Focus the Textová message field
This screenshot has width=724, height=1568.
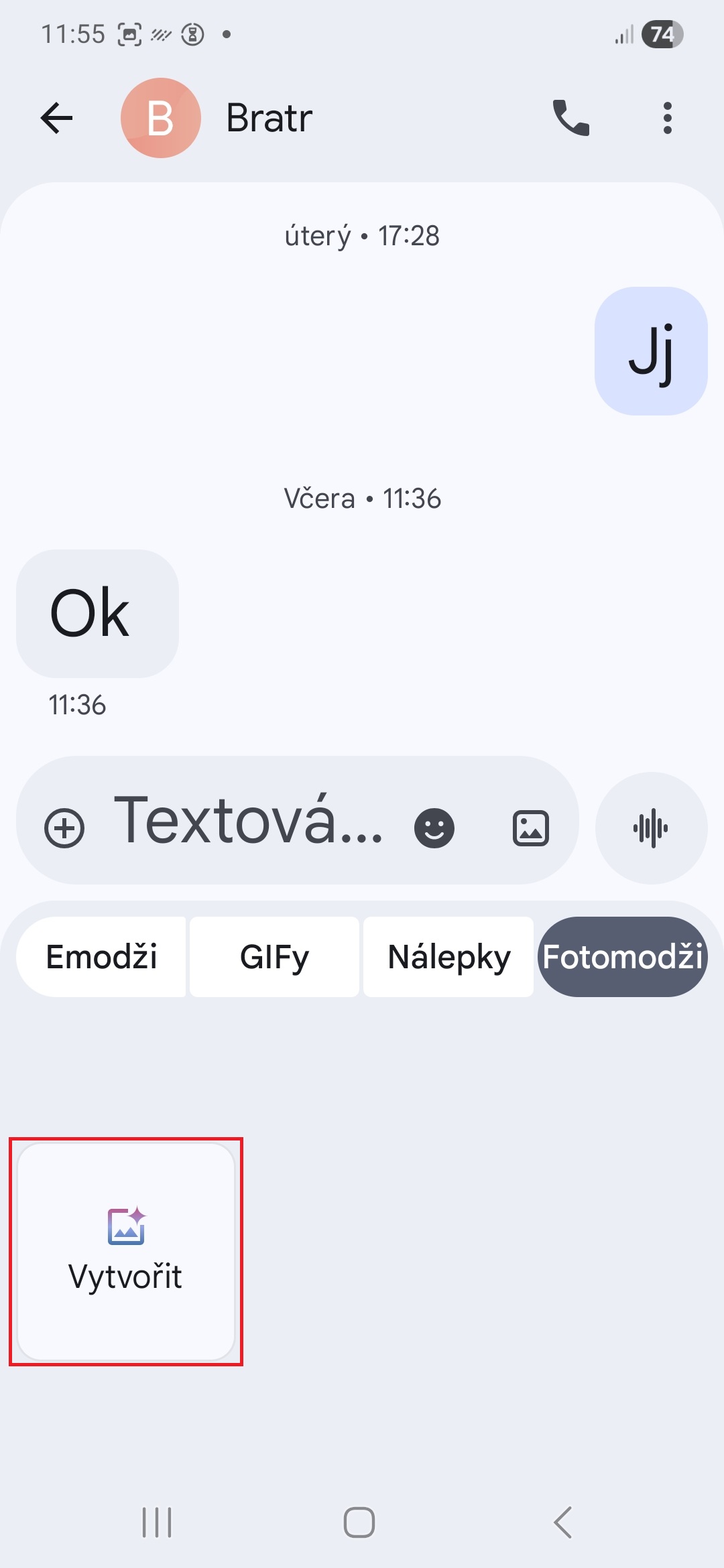click(248, 822)
